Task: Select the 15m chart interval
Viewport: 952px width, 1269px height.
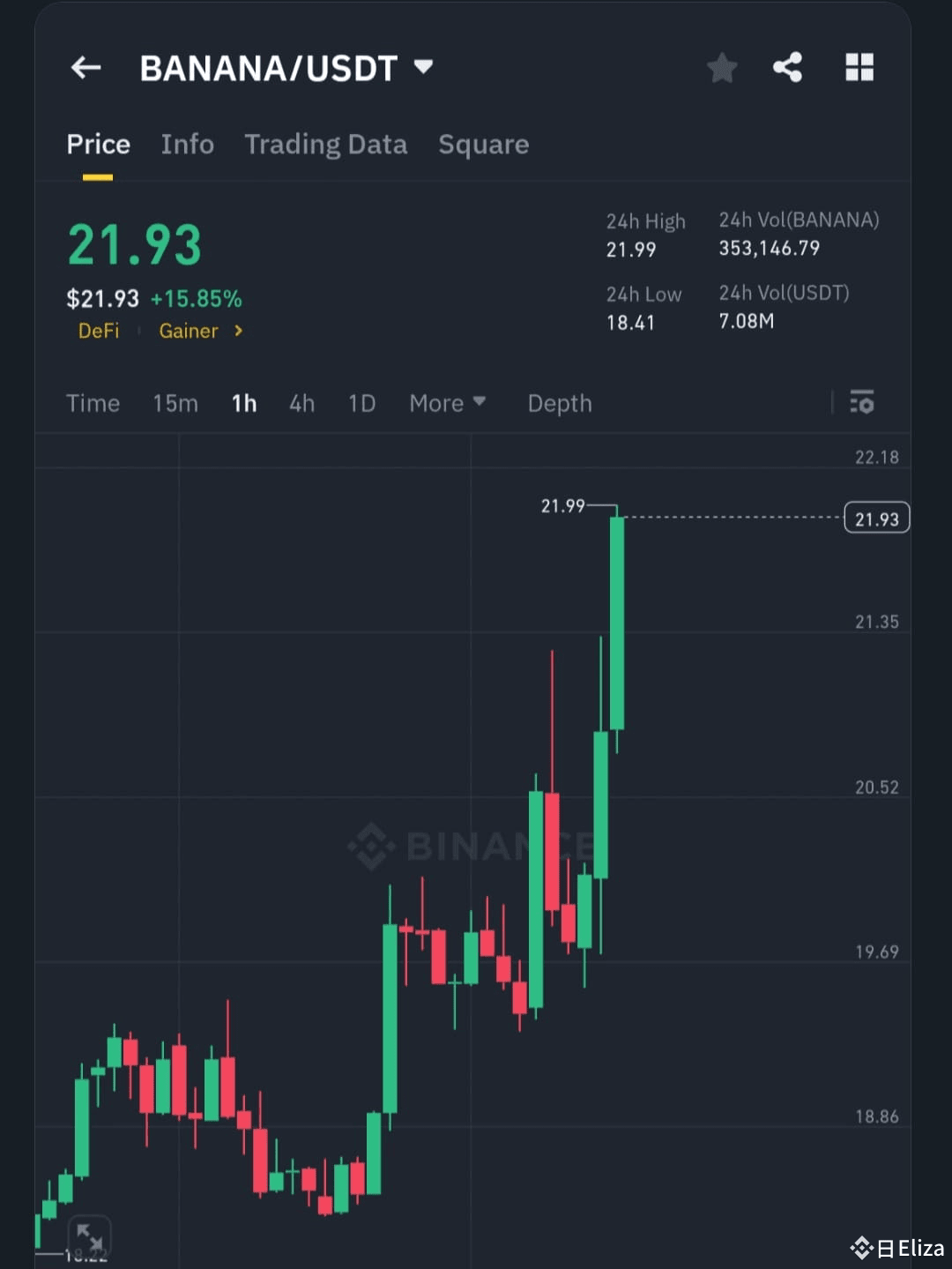Action: click(x=175, y=403)
